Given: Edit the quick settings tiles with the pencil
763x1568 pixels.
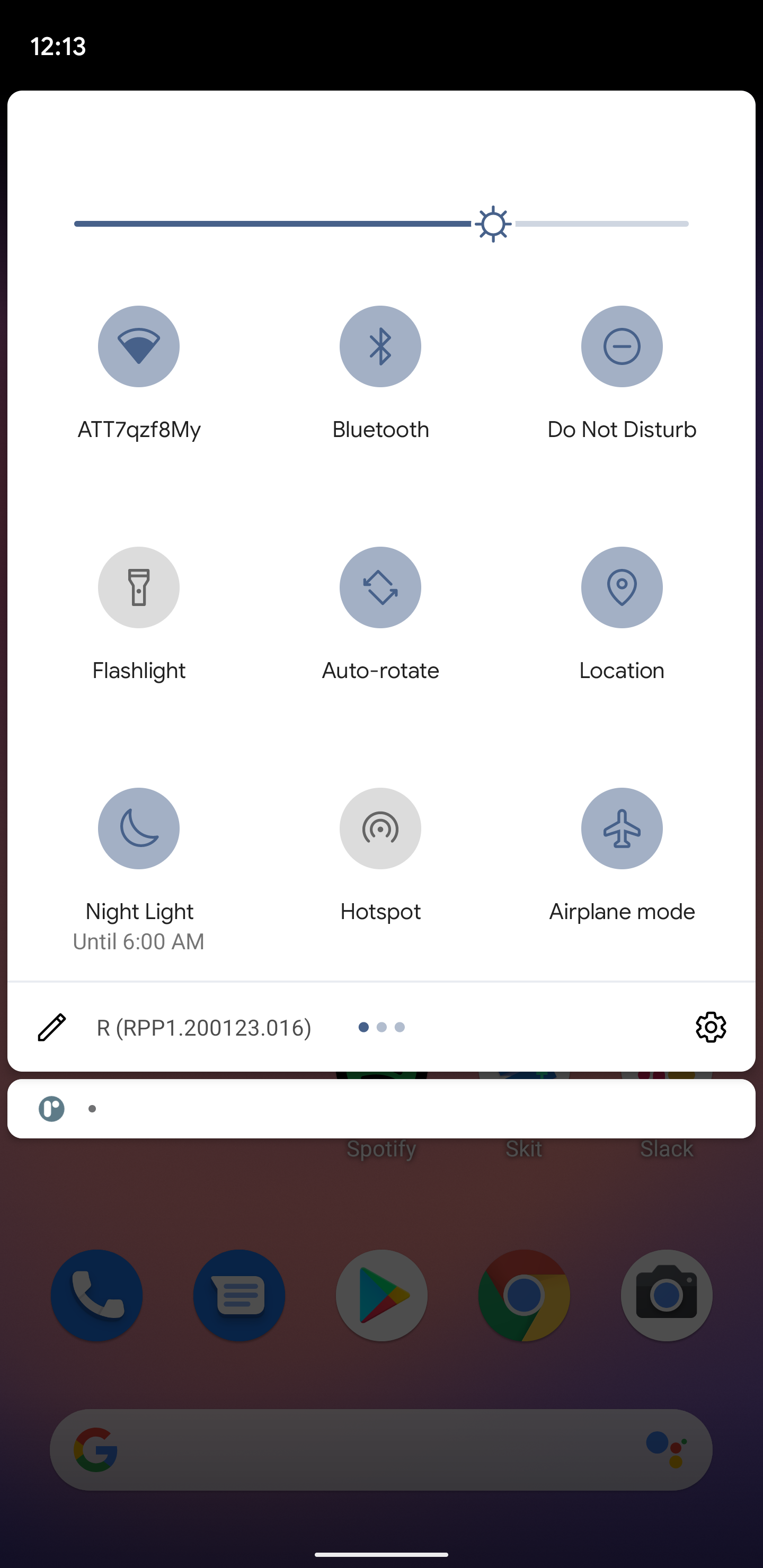Looking at the screenshot, I should point(52,1027).
